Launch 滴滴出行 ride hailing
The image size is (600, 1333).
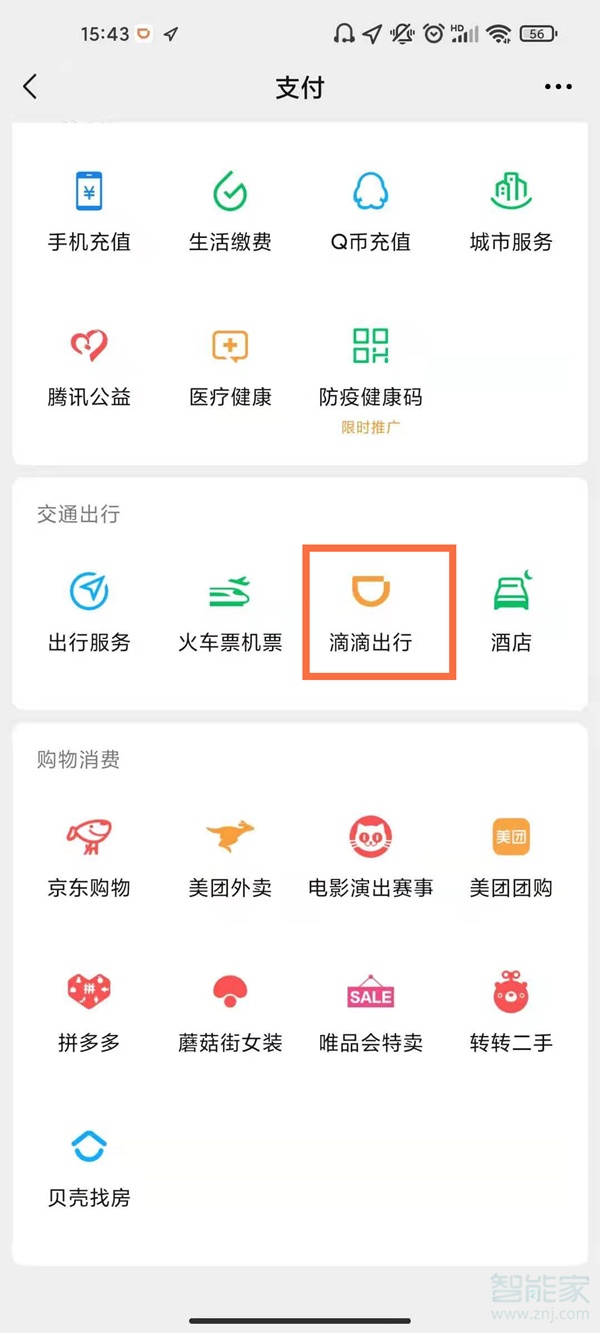(371, 611)
